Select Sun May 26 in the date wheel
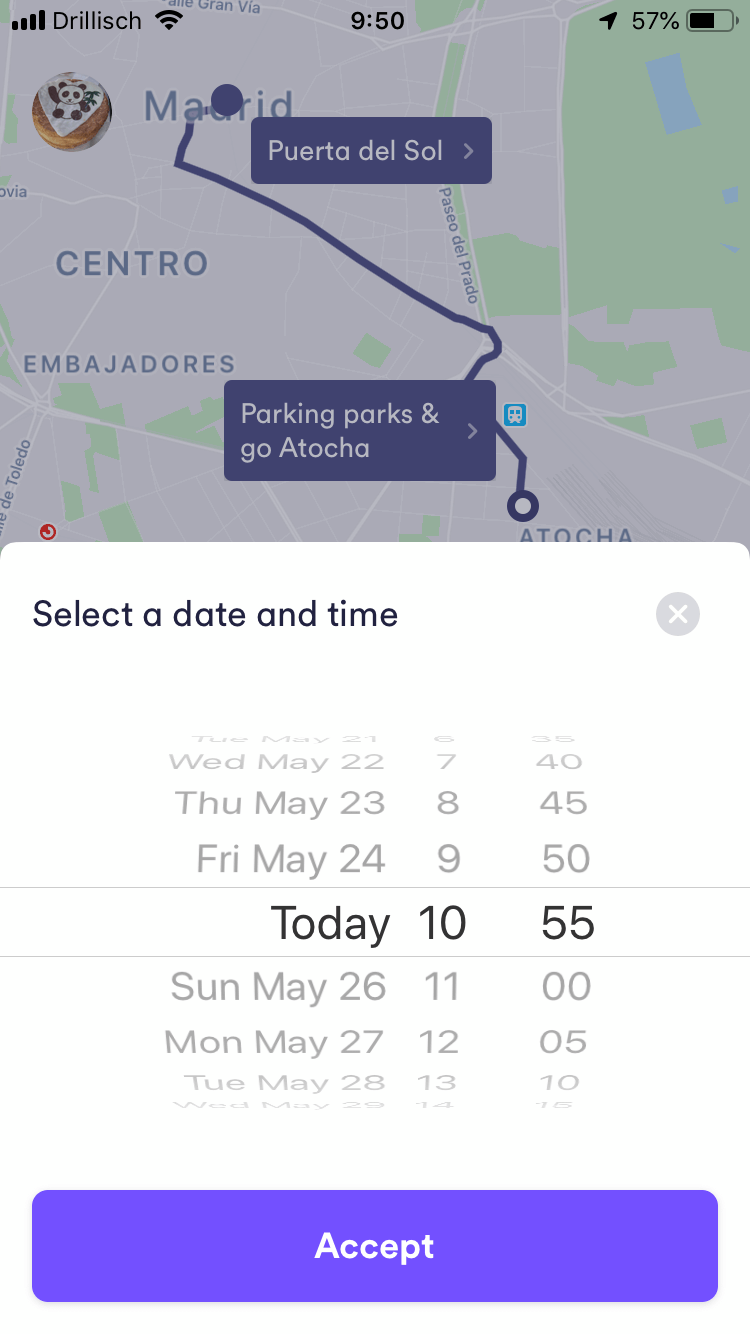The image size is (750, 1334). pos(278,987)
